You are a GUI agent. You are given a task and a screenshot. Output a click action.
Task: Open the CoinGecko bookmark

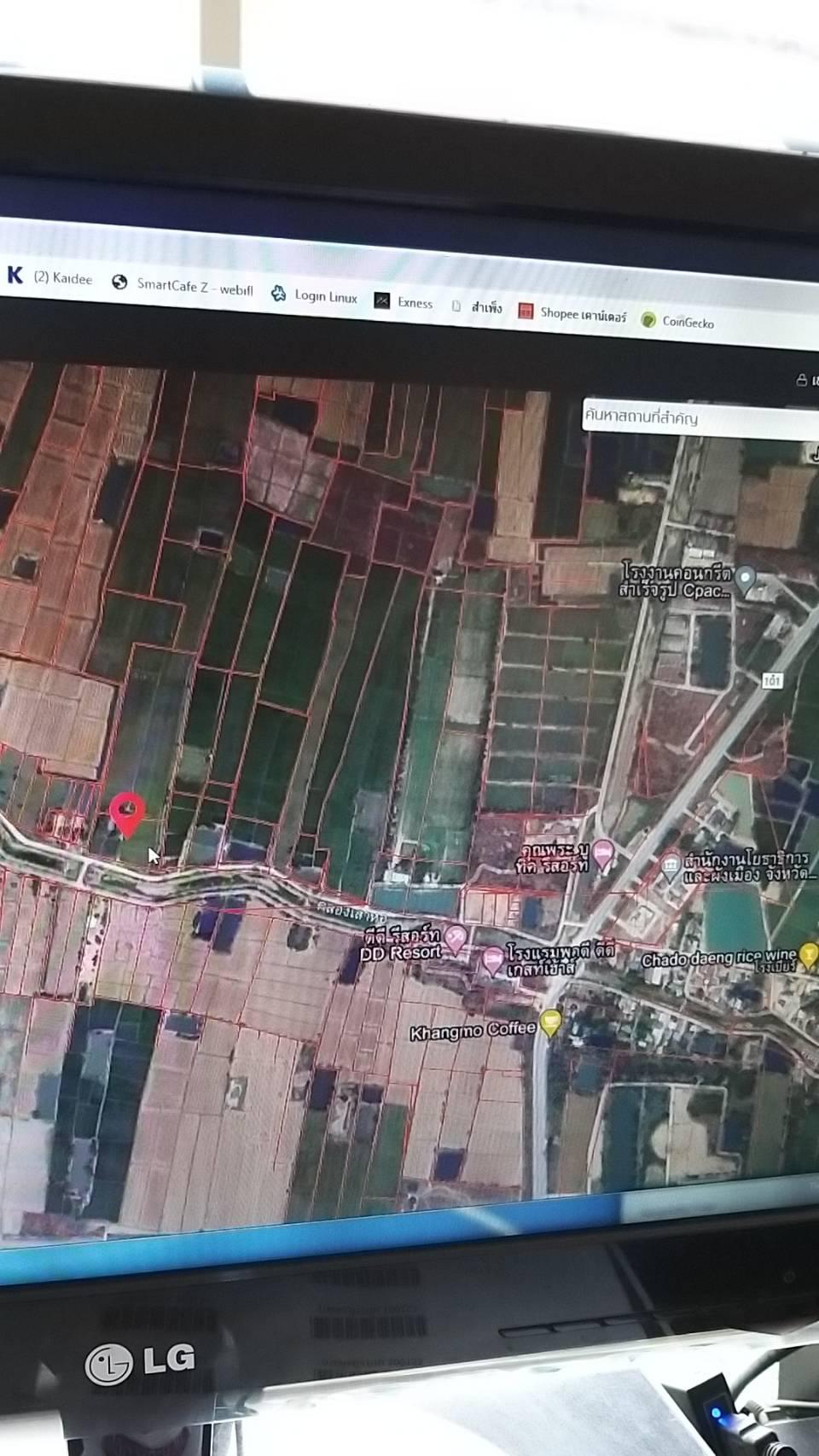pos(677,322)
